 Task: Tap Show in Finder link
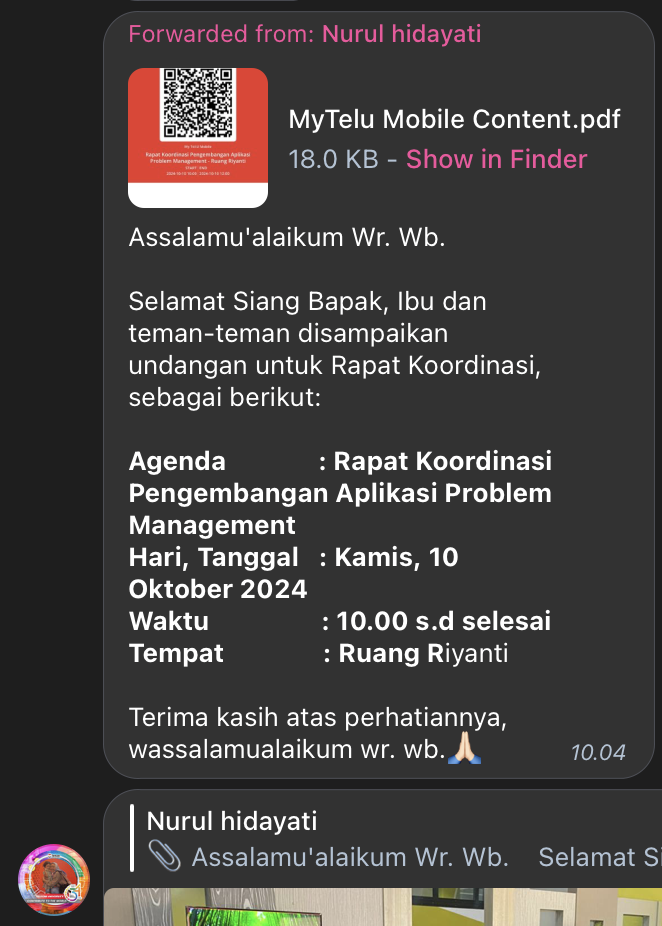point(496,159)
